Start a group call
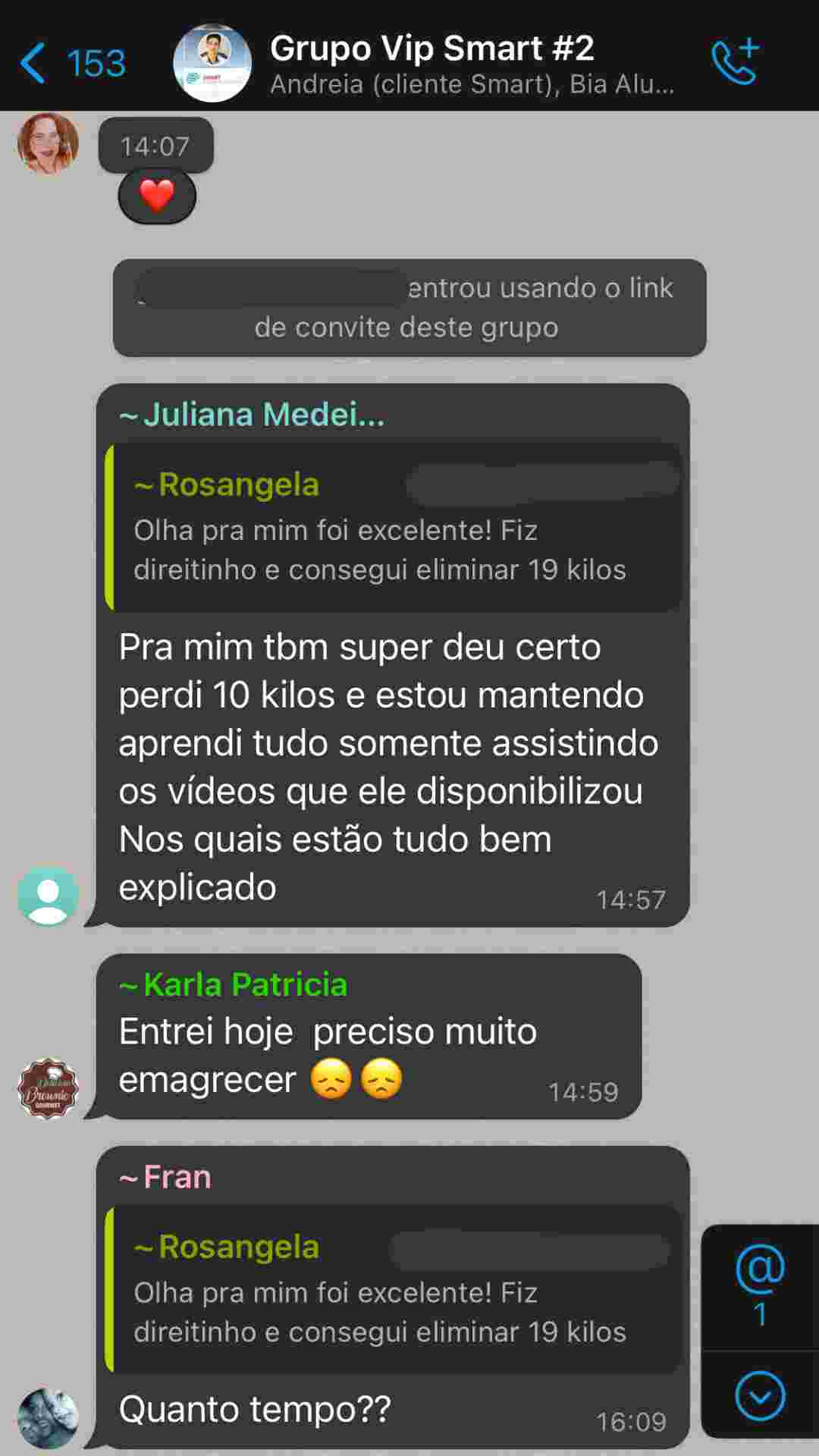 (x=734, y=61)
